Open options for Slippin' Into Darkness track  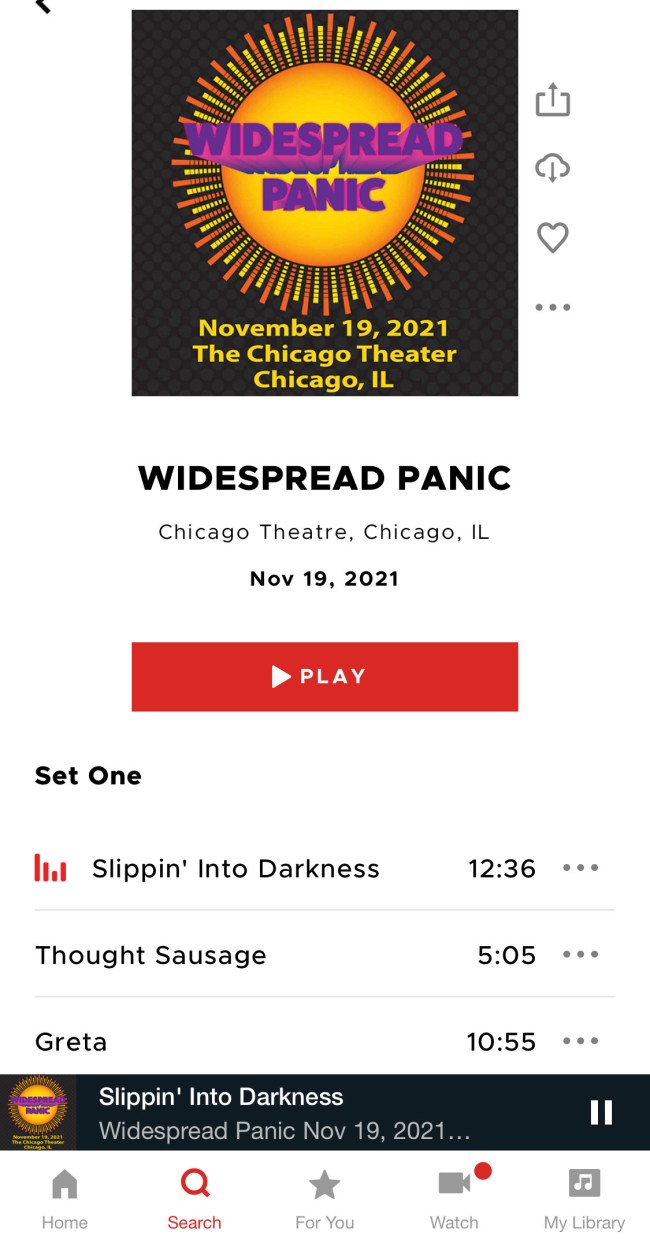coord(580,868)
